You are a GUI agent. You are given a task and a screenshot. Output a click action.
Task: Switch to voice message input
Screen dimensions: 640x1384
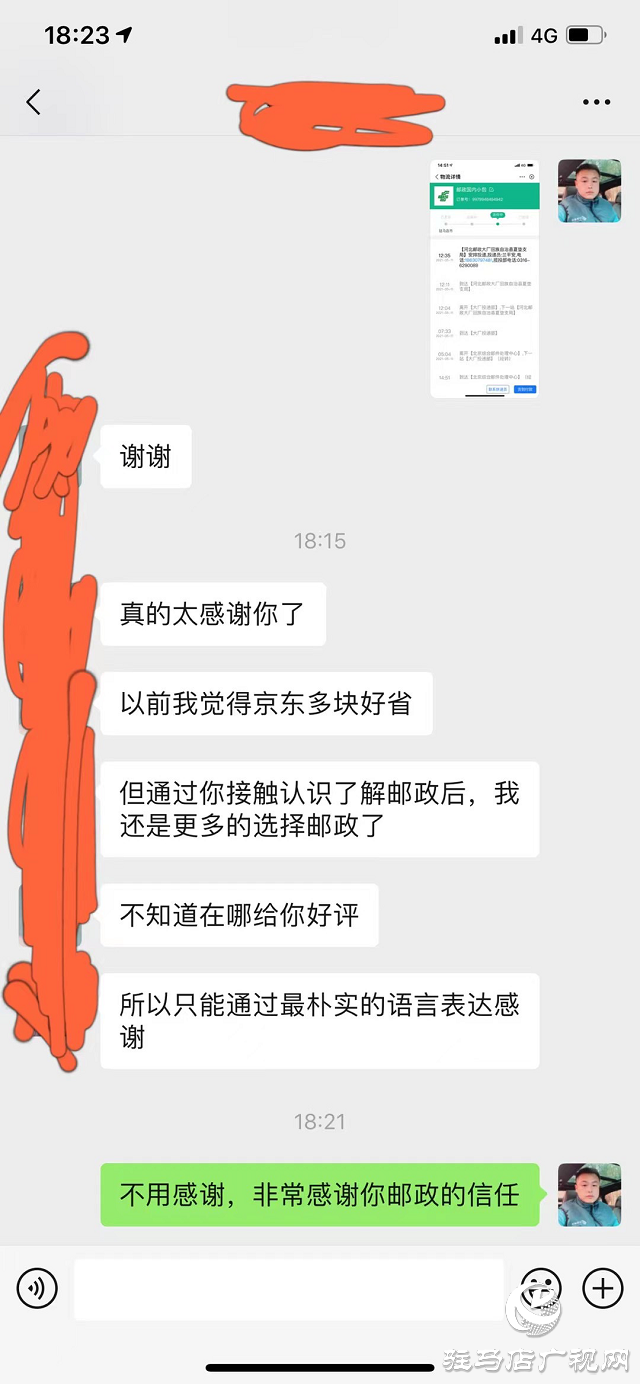[37, 1288]
